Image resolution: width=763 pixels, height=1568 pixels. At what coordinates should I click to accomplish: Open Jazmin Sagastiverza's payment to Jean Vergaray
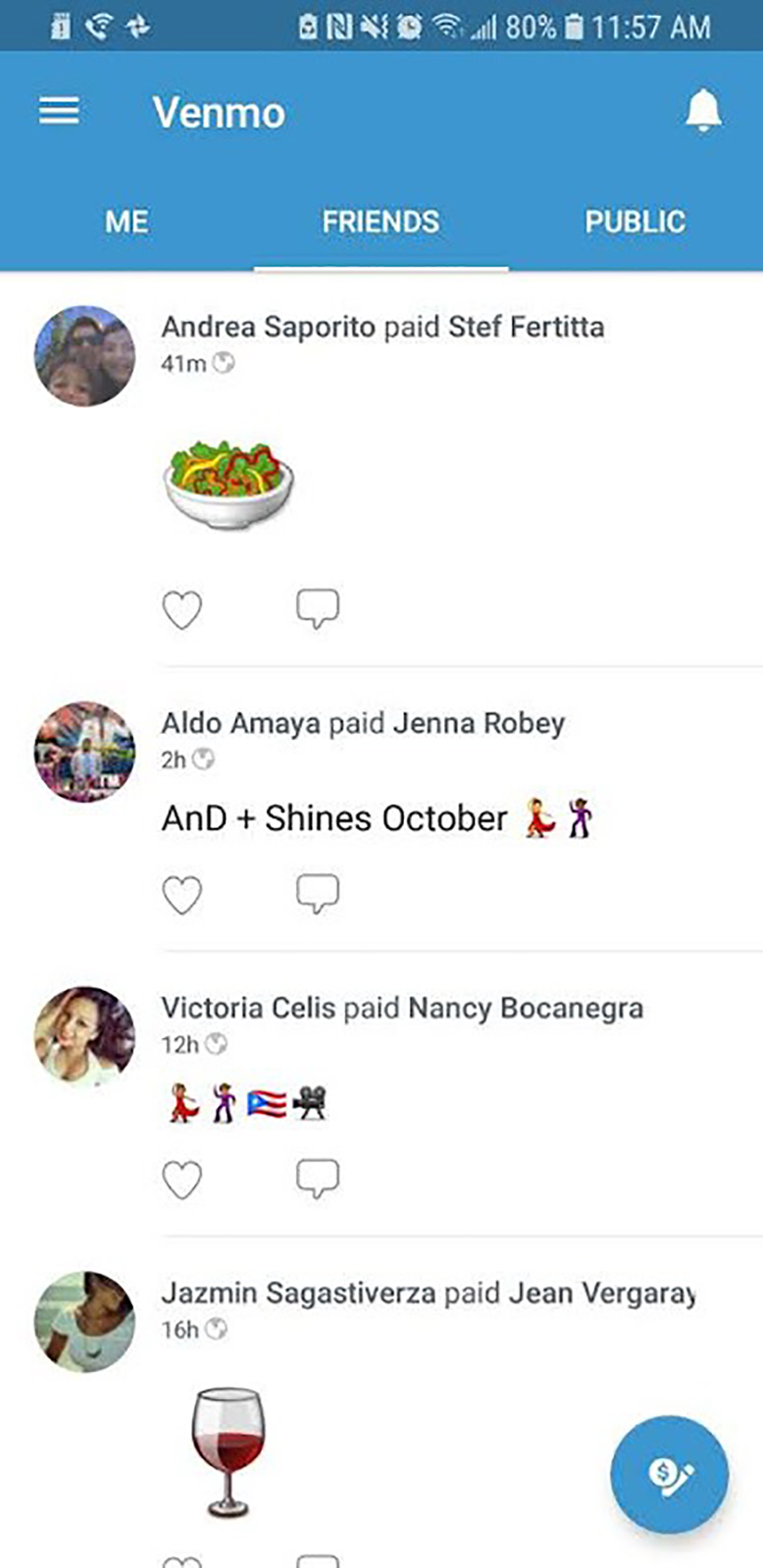click(428, 1293)
